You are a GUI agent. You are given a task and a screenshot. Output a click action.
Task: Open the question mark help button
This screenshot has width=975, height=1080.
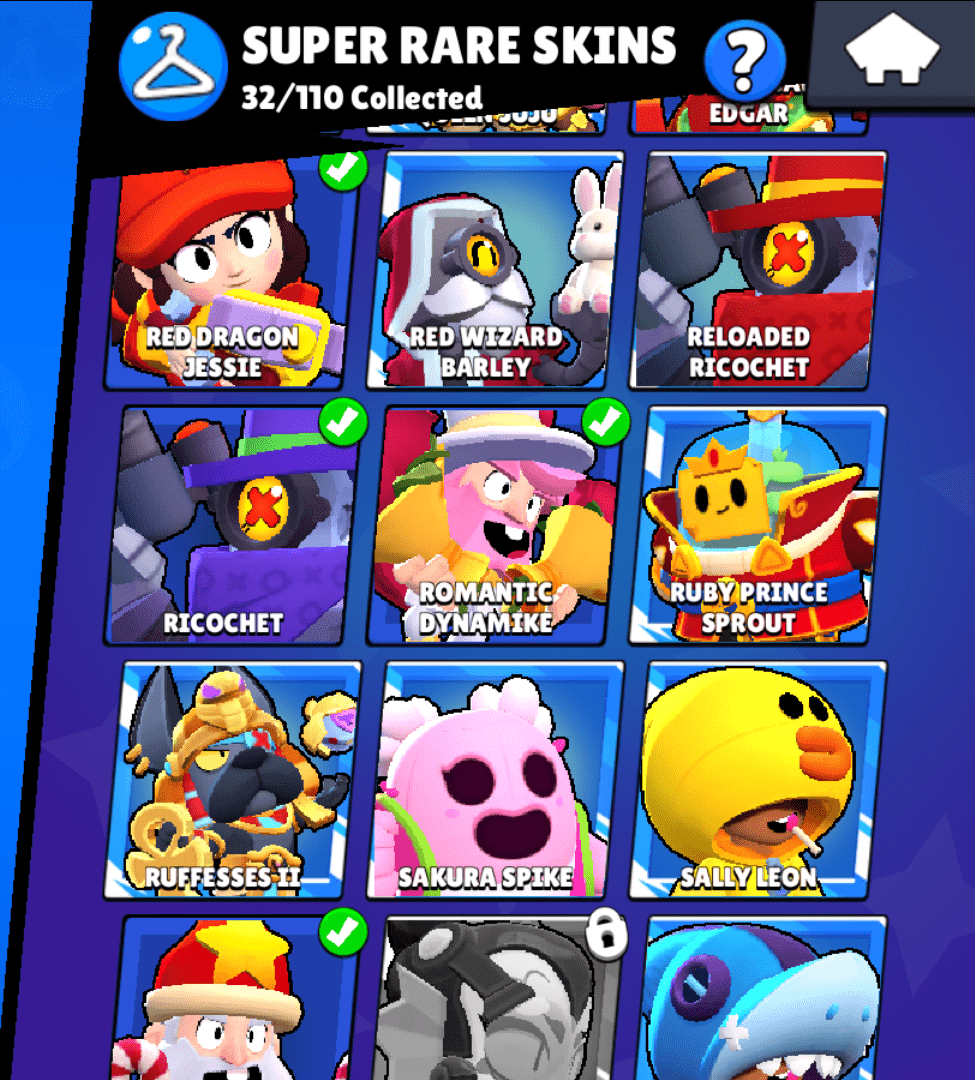[742, 61]
